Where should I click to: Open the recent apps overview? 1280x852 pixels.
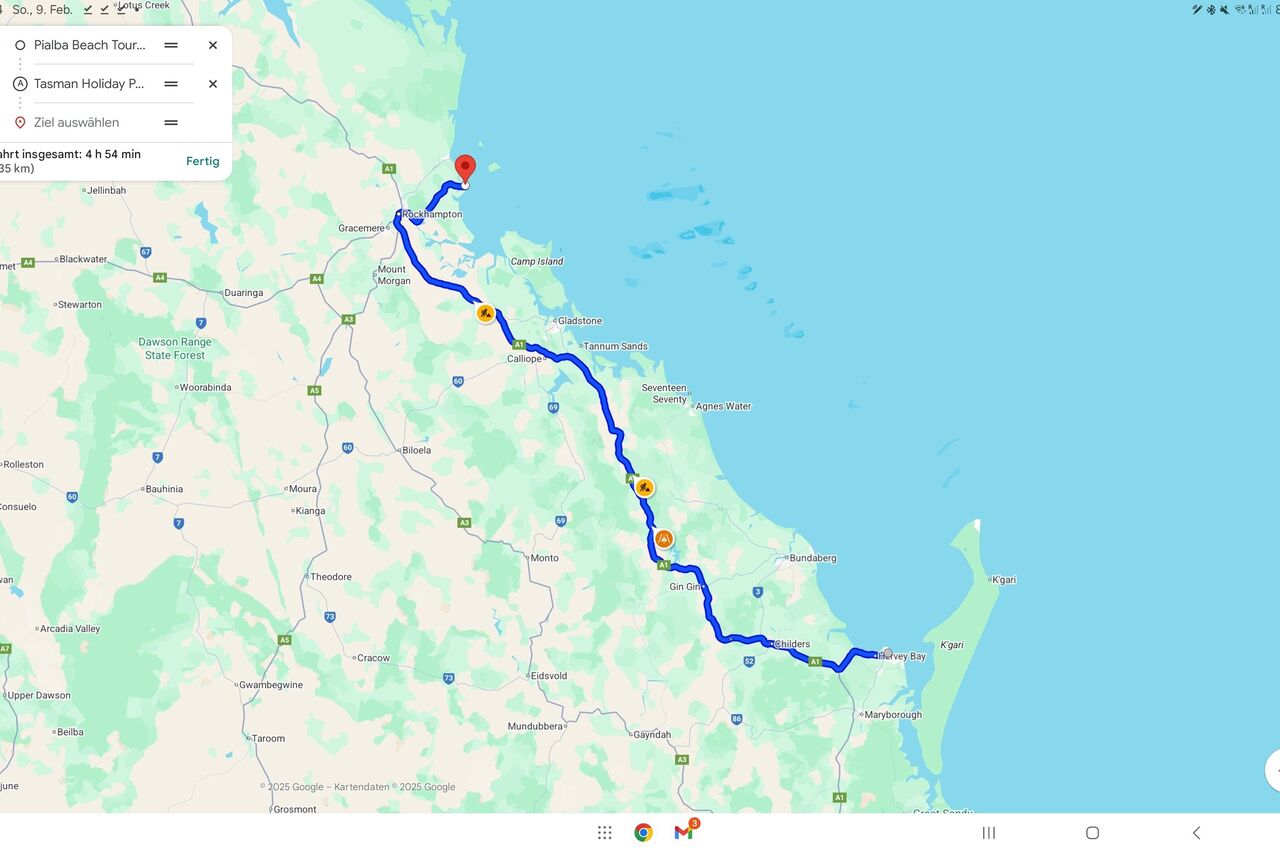988,833
